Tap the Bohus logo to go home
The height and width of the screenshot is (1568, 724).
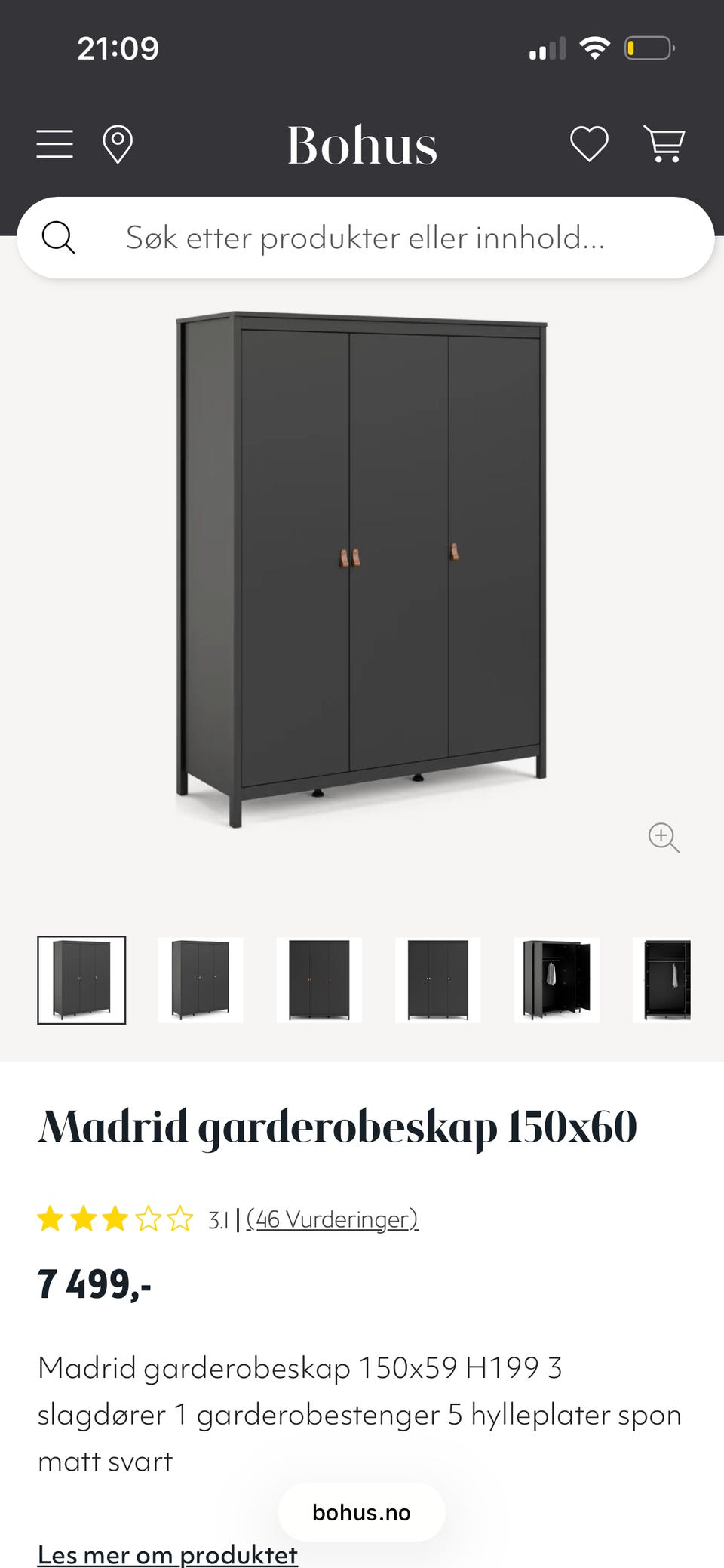pos(361,143)
